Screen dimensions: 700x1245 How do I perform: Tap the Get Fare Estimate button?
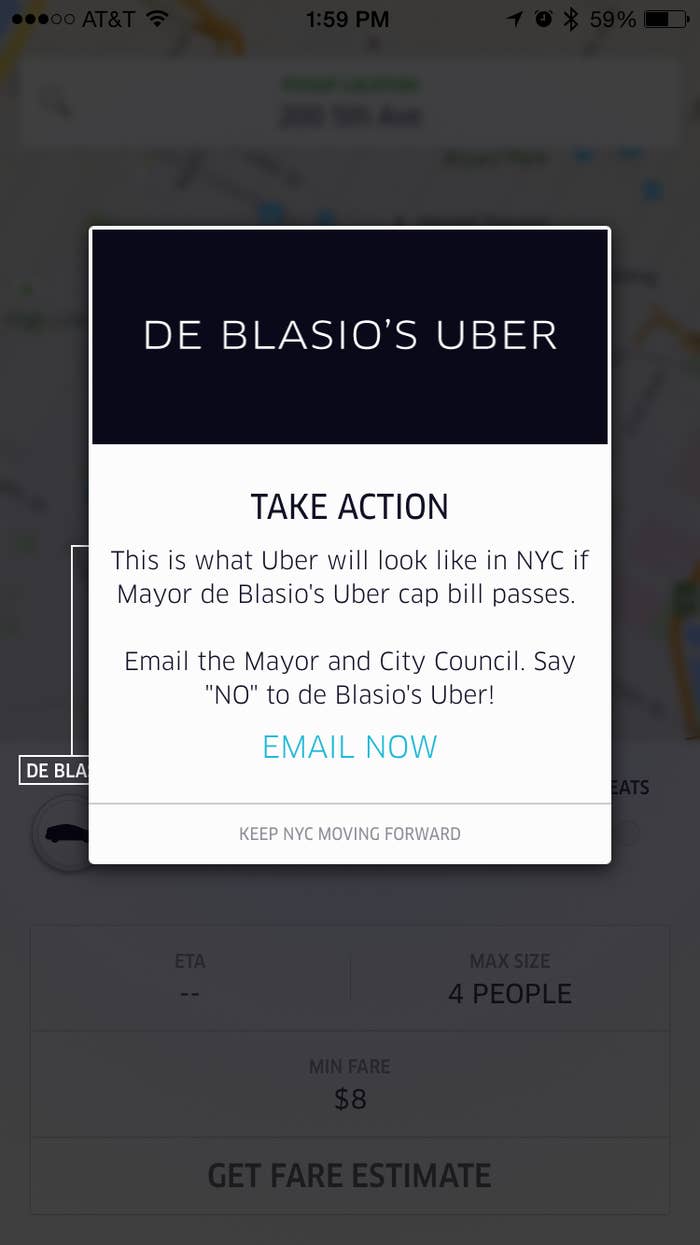pos(350,1174)
